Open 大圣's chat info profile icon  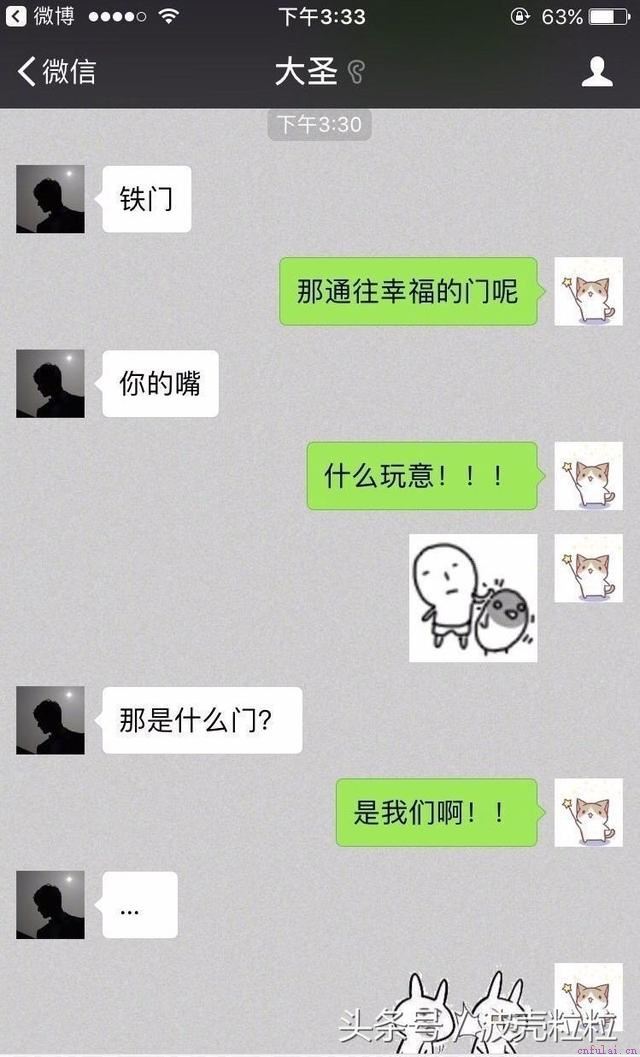[x=597, y=71]
